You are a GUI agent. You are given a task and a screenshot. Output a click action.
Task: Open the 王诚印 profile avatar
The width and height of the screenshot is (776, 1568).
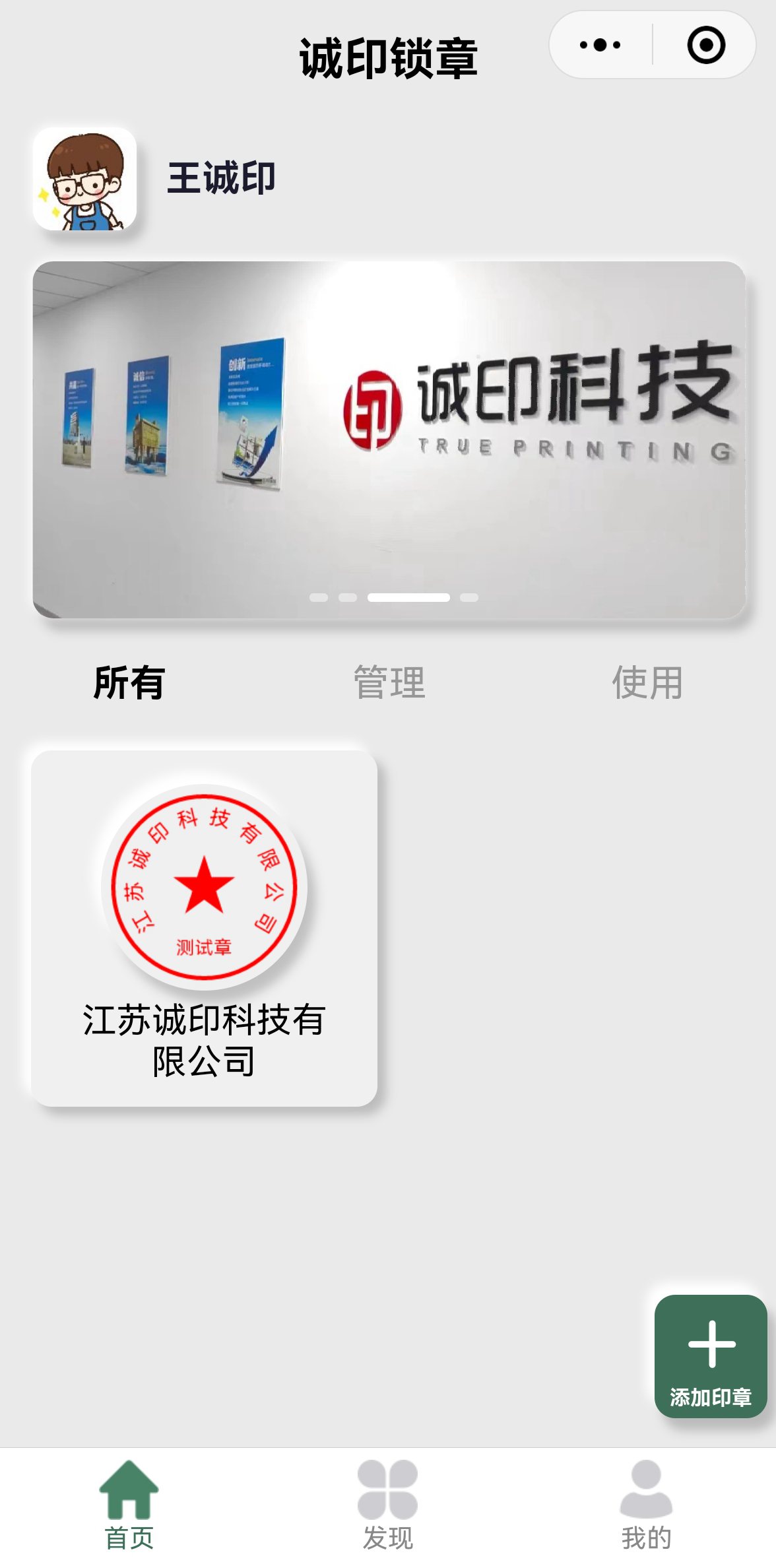[x=84, y=179]
